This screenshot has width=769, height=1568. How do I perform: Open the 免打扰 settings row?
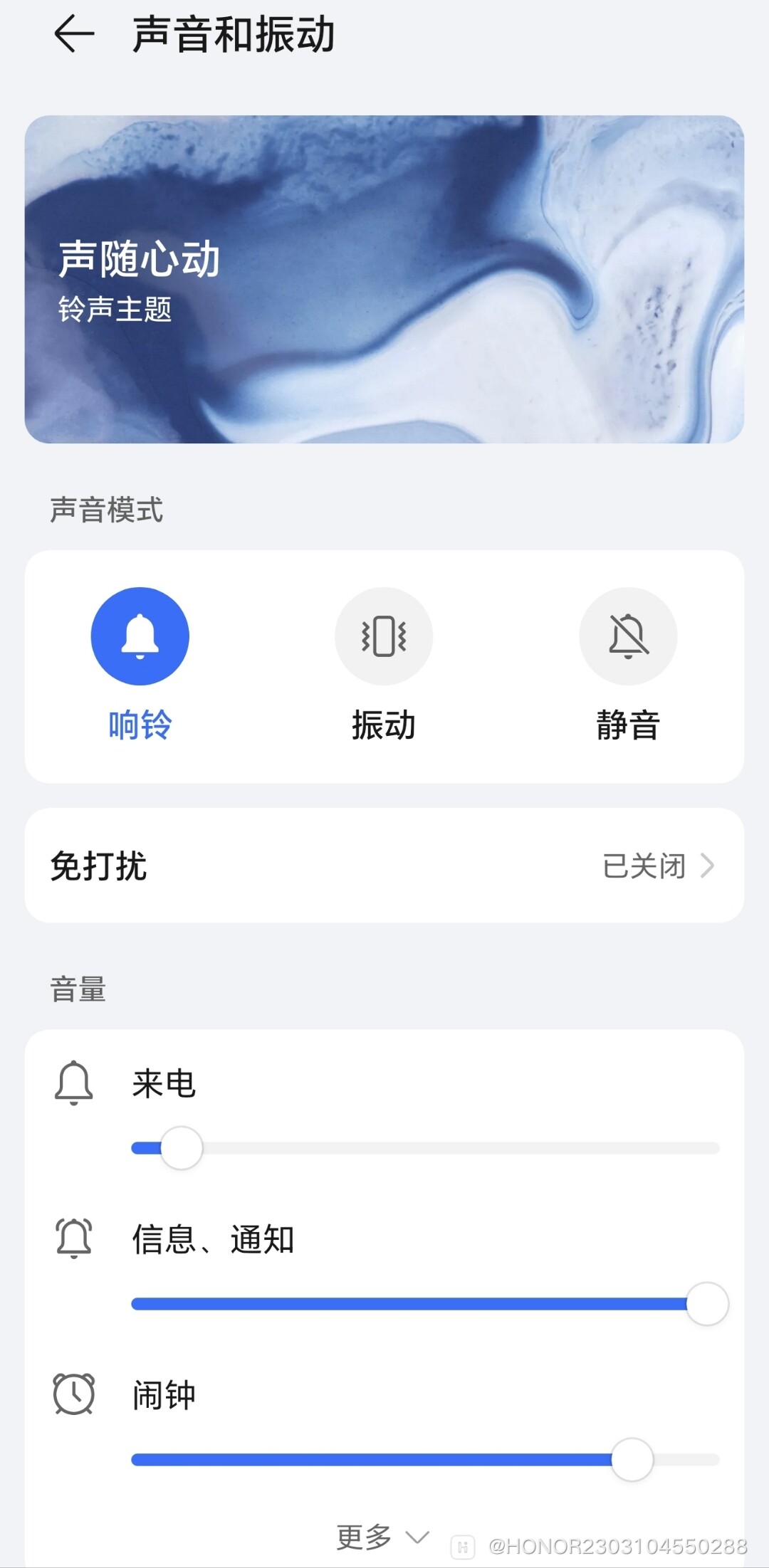(x=384, y=866)
